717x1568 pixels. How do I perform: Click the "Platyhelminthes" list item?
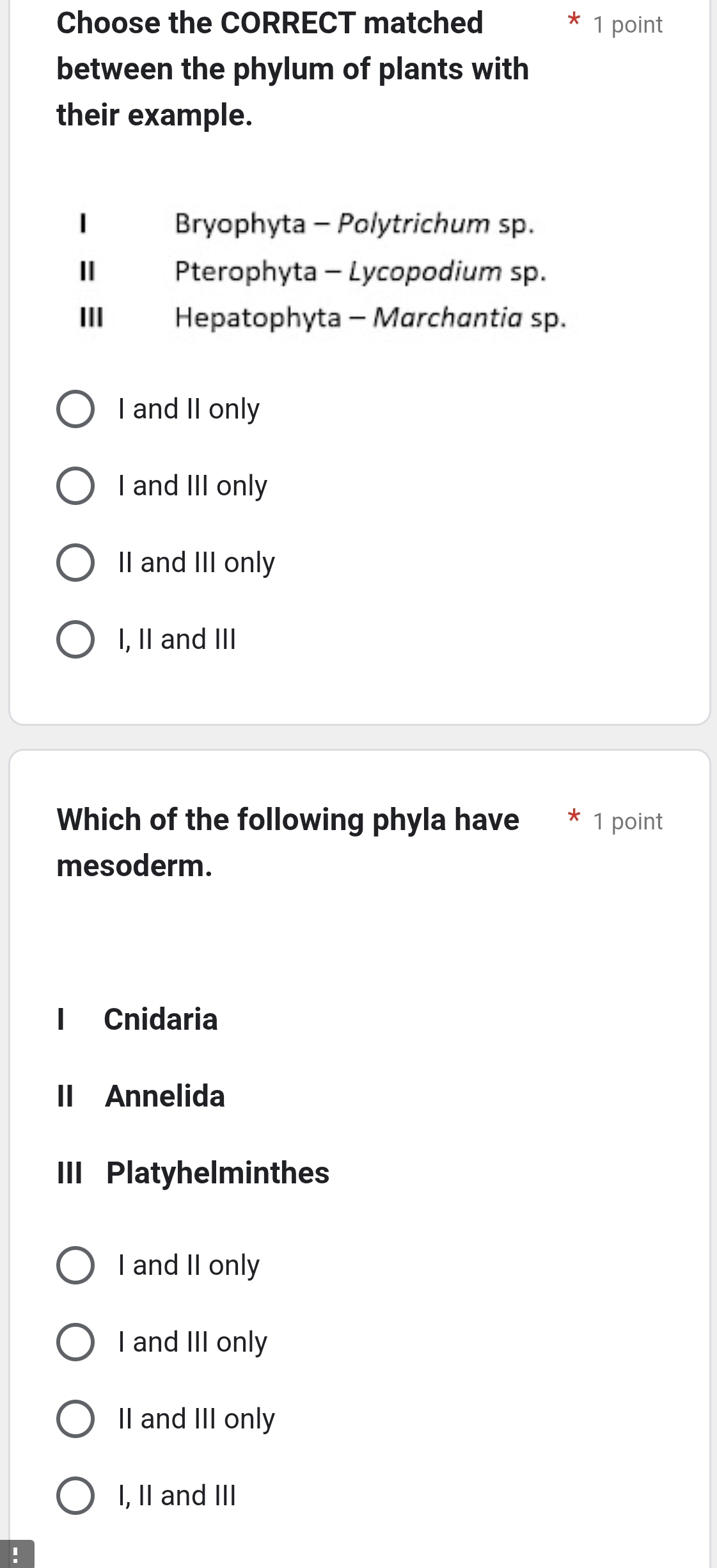coord(217,1174)
